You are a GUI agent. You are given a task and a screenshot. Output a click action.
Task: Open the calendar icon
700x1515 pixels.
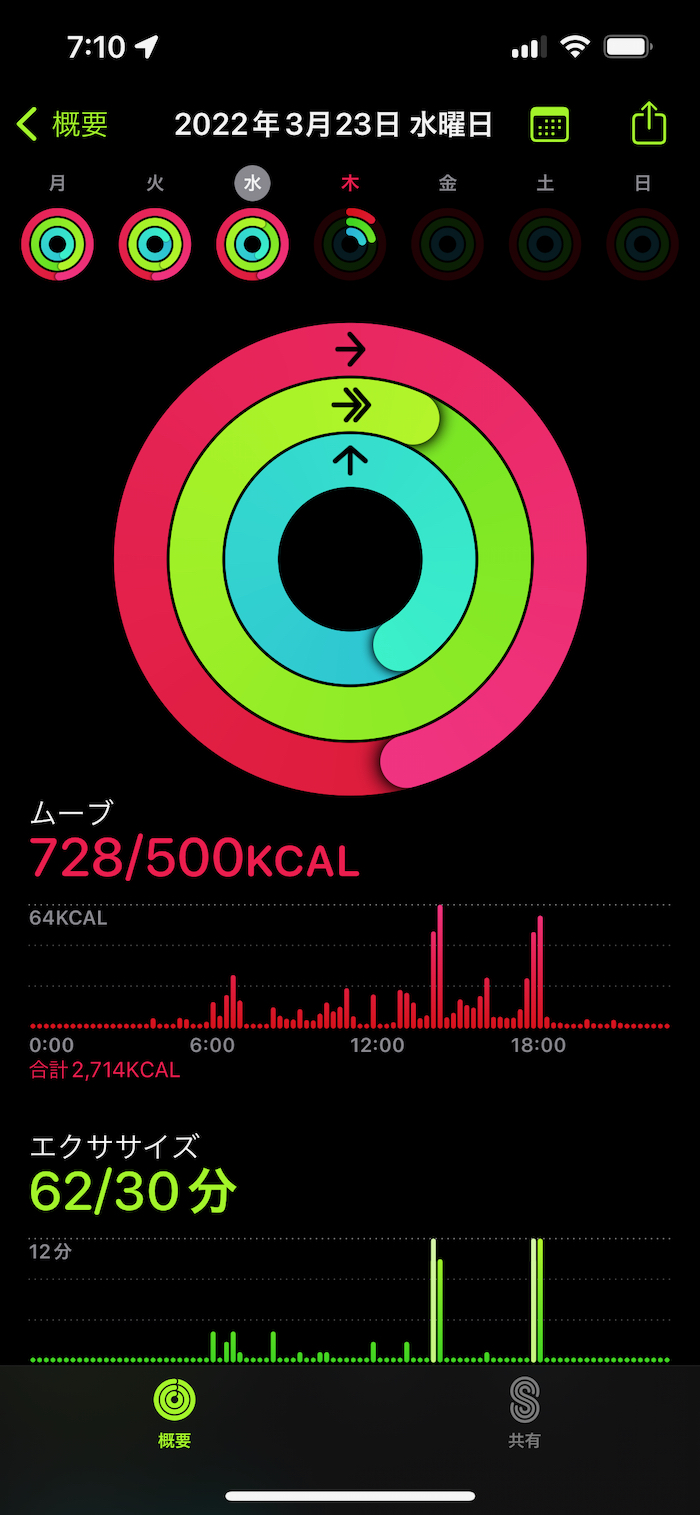pyautogui.click(x=549, y=125)
